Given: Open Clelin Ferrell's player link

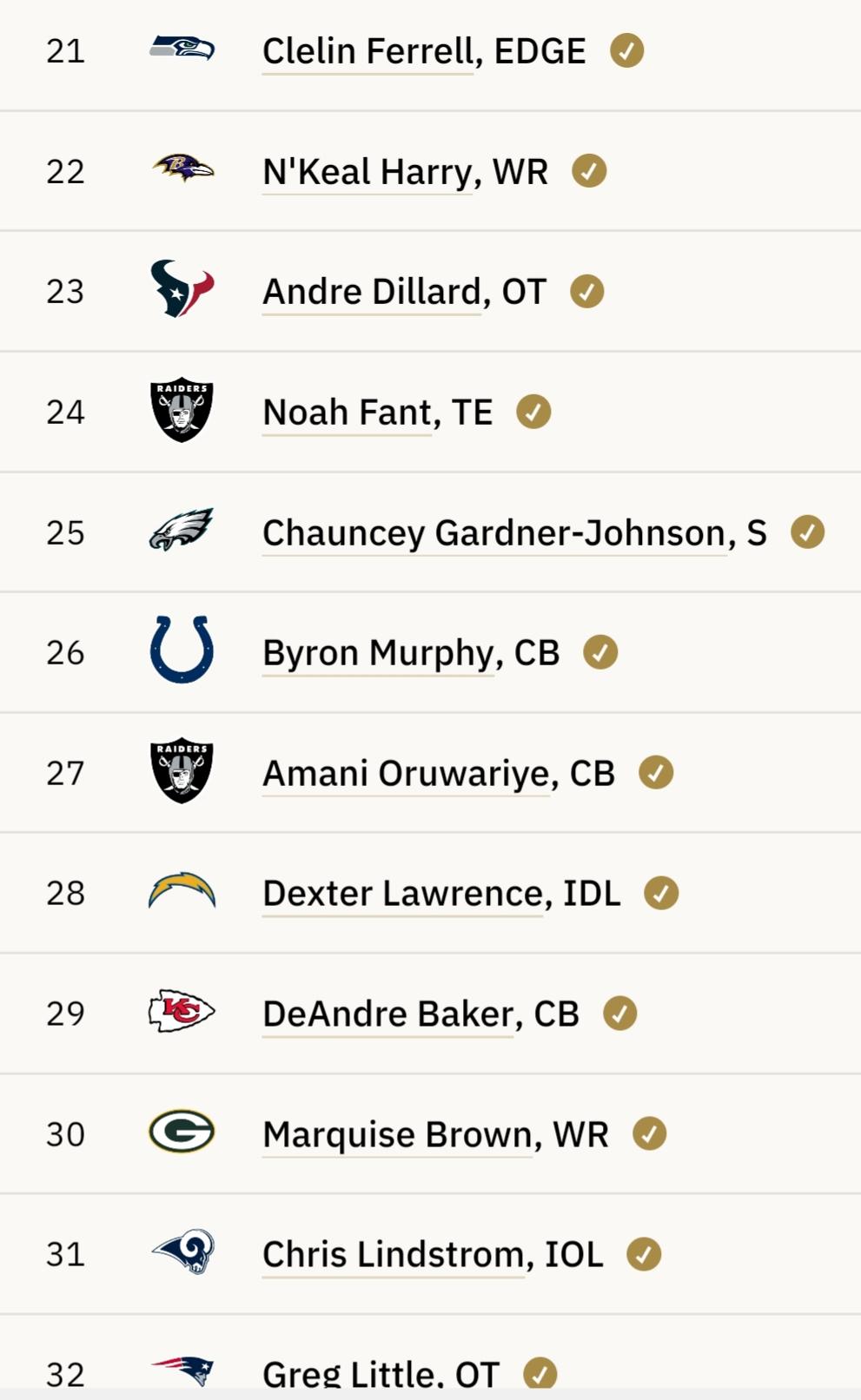Looking at the screenshot, I should click(368, 51).
